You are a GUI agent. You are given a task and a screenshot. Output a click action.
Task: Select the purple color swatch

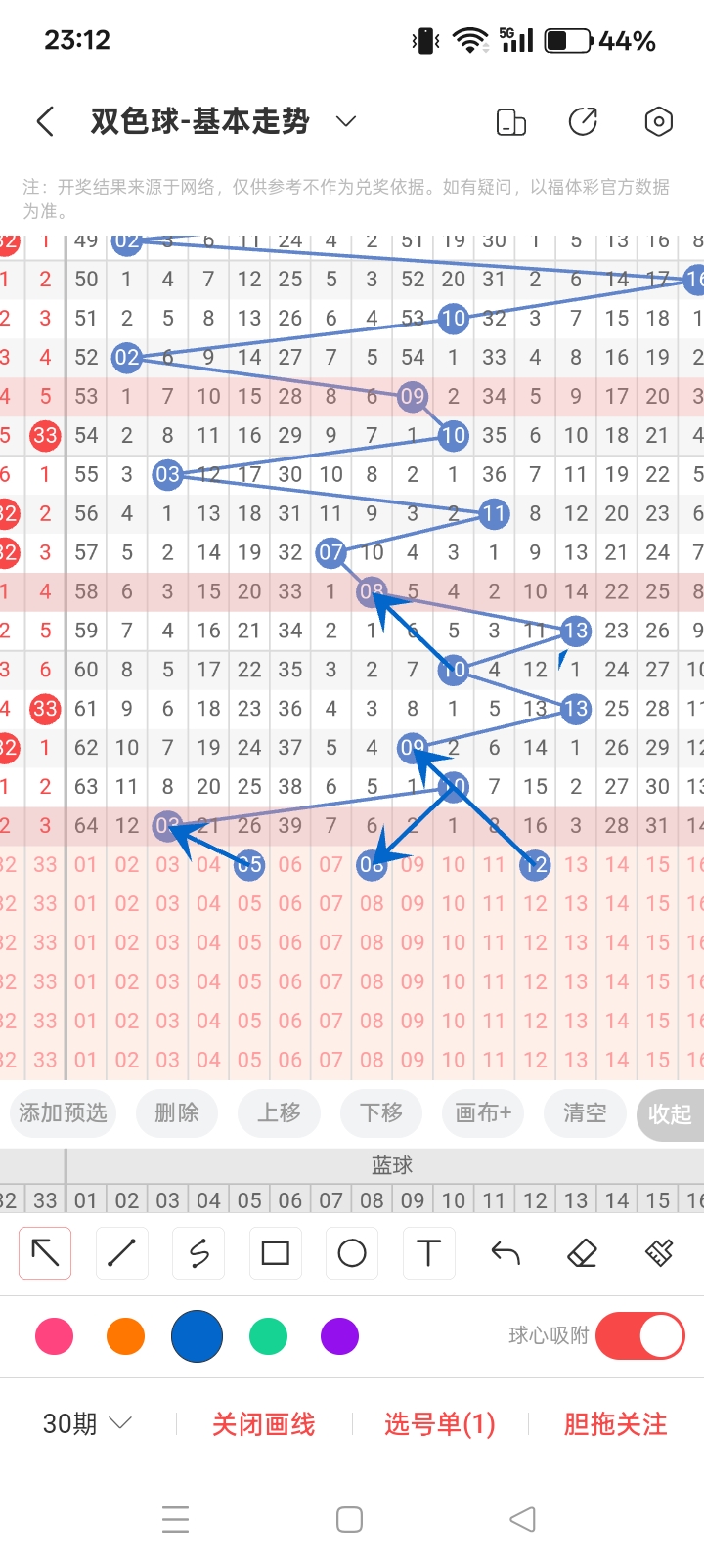(x=339, y=1335)
